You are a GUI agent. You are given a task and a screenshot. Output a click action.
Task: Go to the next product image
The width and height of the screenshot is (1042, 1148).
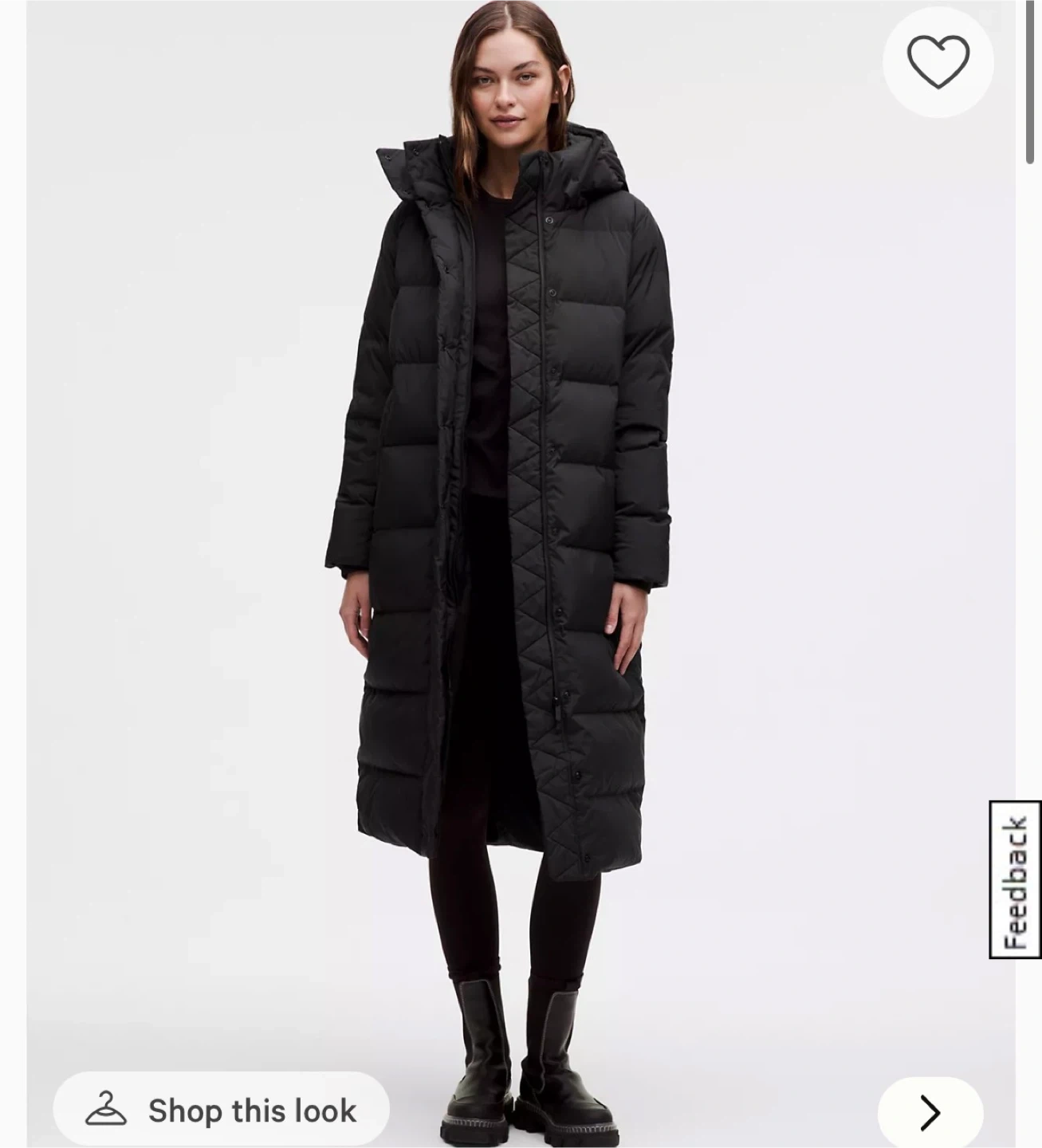tap(930, 1112)
